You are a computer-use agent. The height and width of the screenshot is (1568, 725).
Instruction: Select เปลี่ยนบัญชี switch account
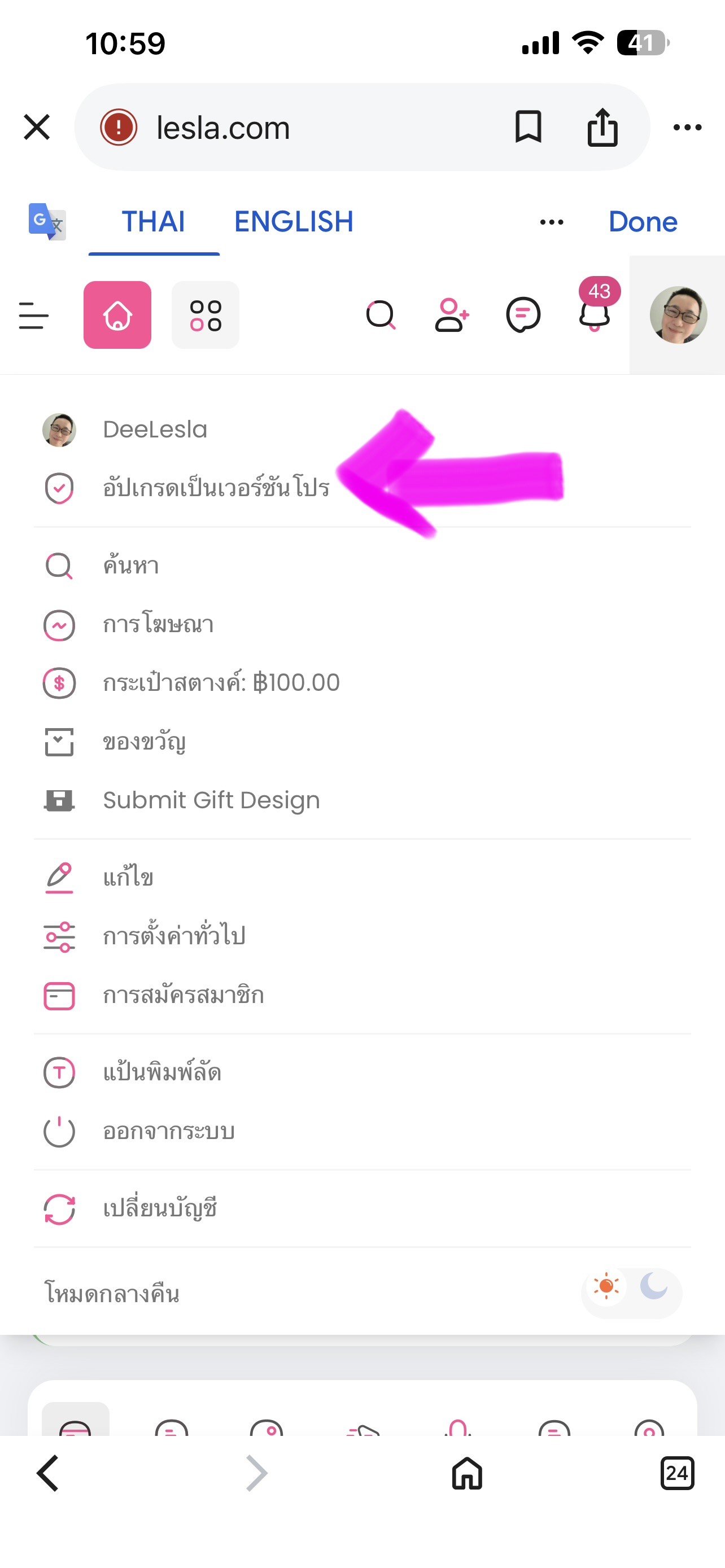click(159, 1209)
